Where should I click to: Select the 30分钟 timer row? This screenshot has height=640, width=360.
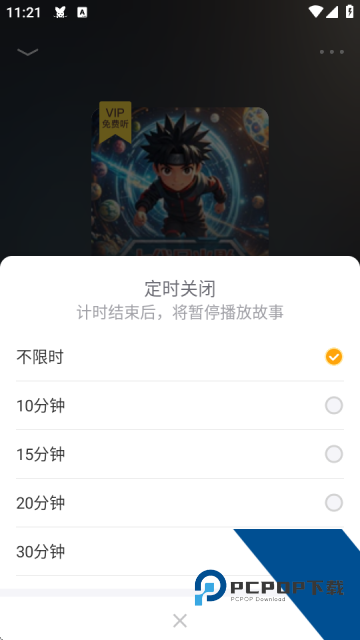180,552
